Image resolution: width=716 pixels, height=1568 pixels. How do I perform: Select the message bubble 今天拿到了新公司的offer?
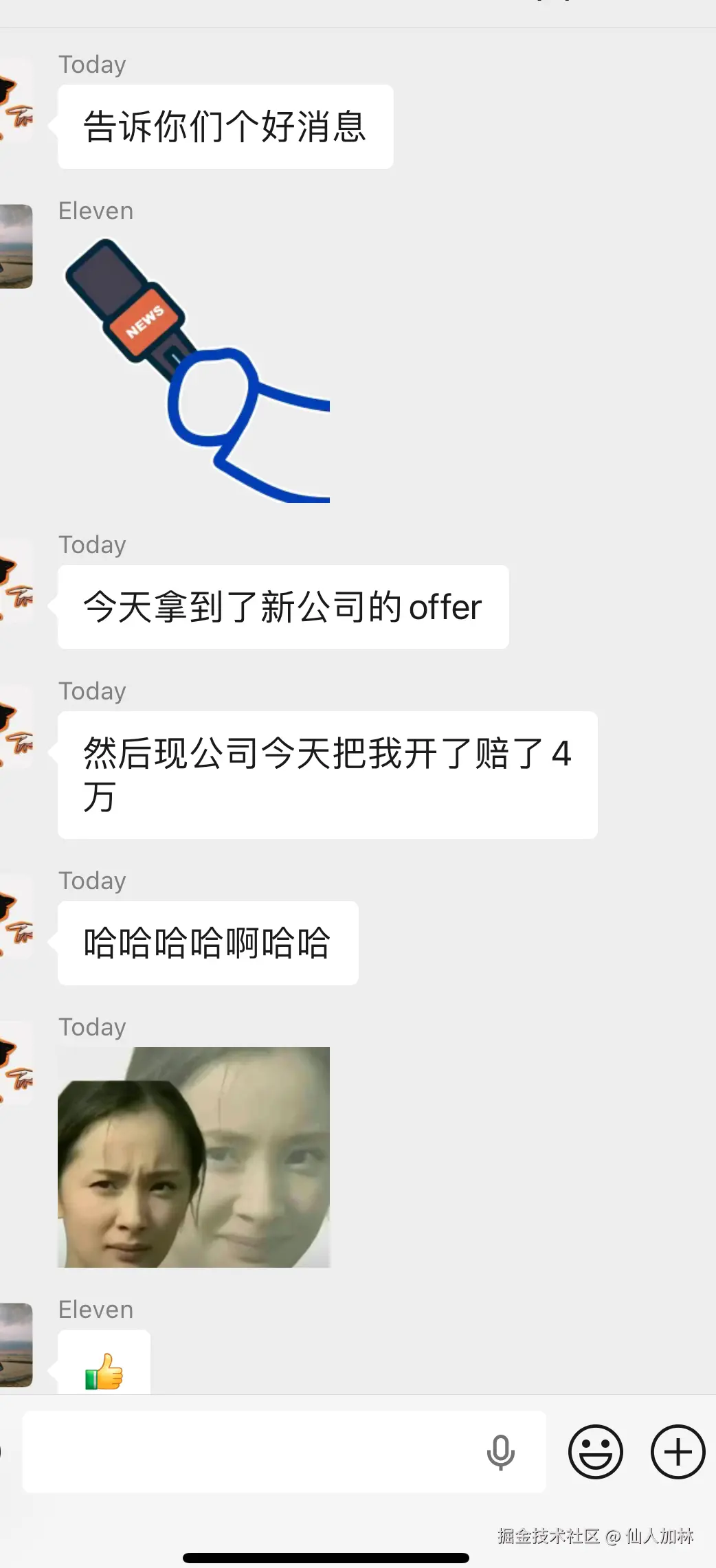[x=282, y=607]
